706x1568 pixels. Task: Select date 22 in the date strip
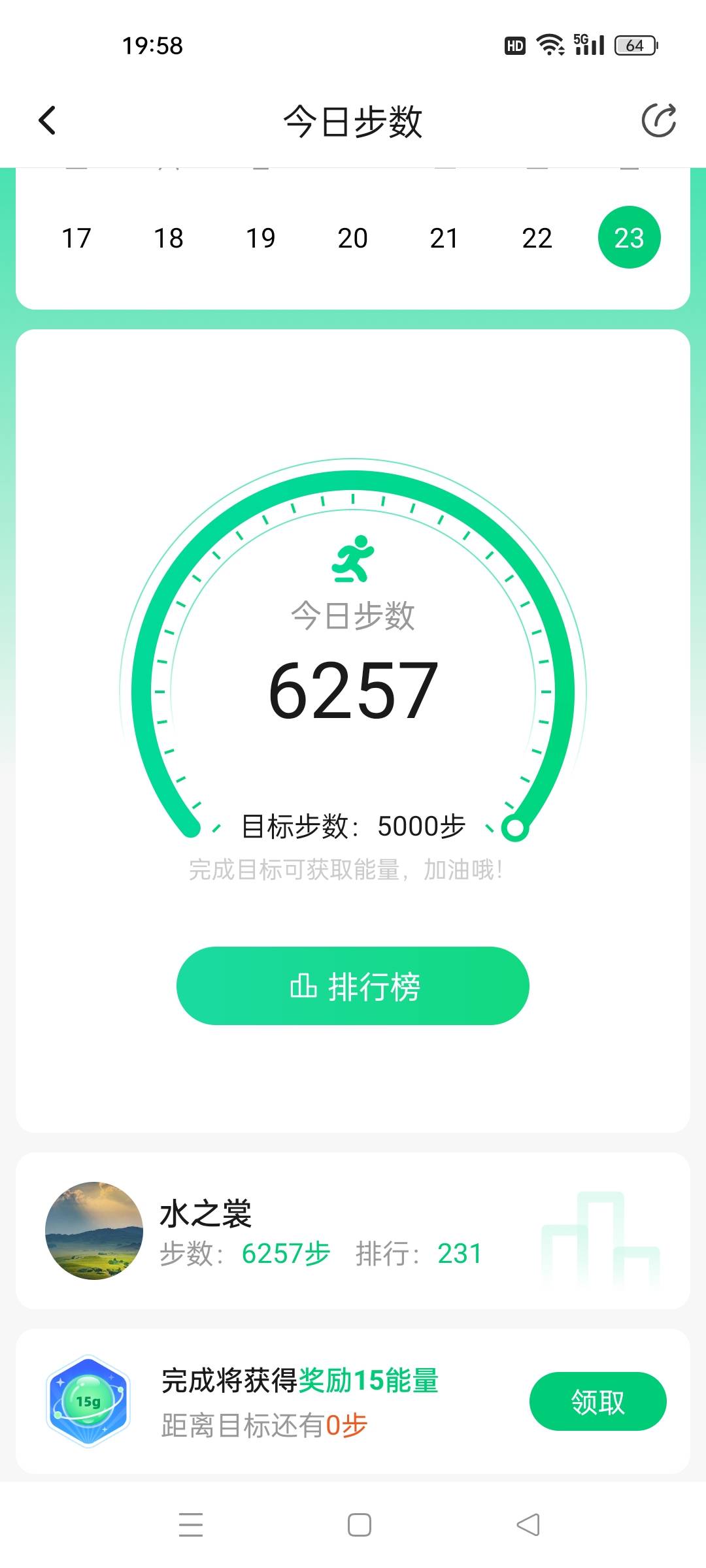click(537, 237)
